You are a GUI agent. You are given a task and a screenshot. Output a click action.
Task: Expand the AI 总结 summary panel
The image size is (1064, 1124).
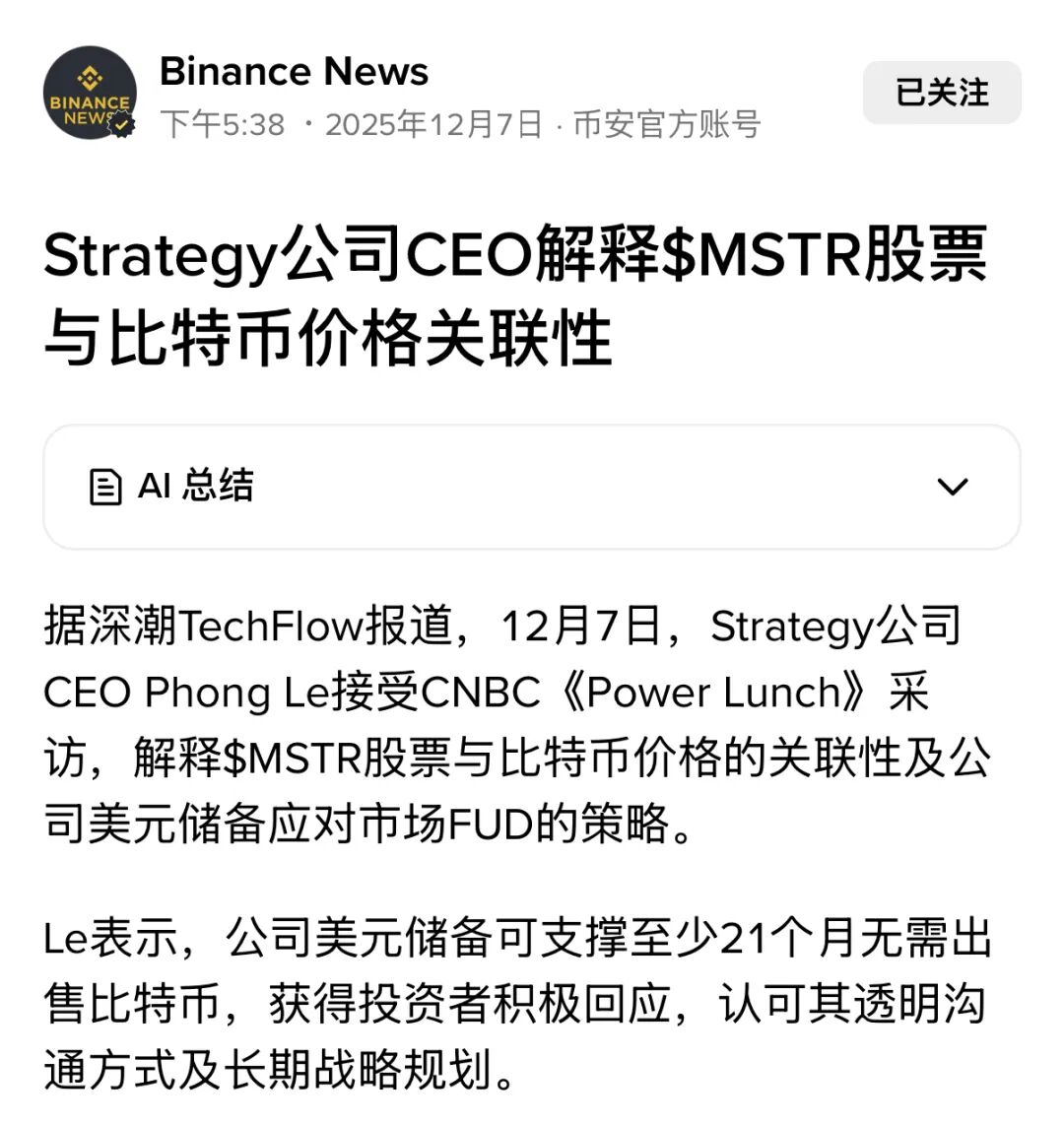point(952,487)
